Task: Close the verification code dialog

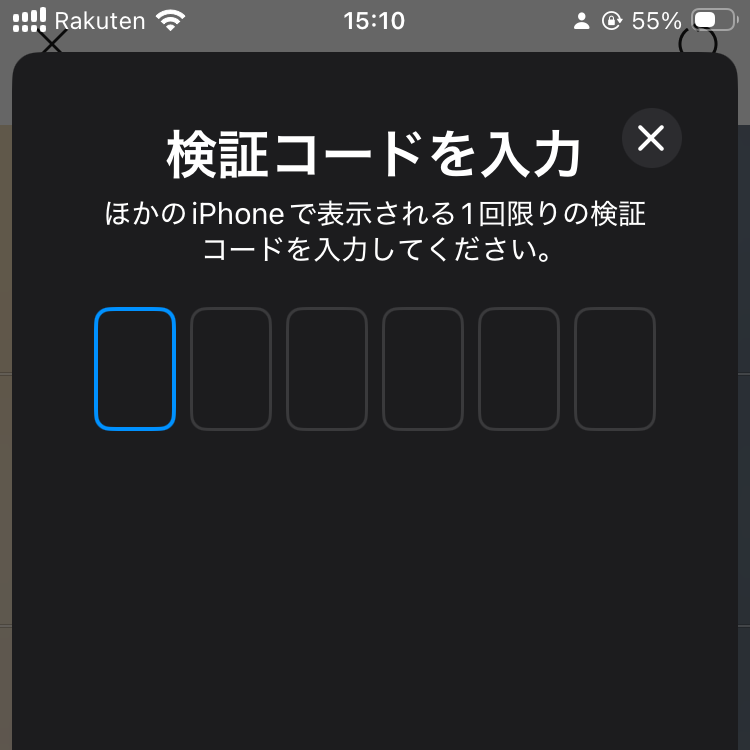Action: pyautogui.click(x=651, y=138)
